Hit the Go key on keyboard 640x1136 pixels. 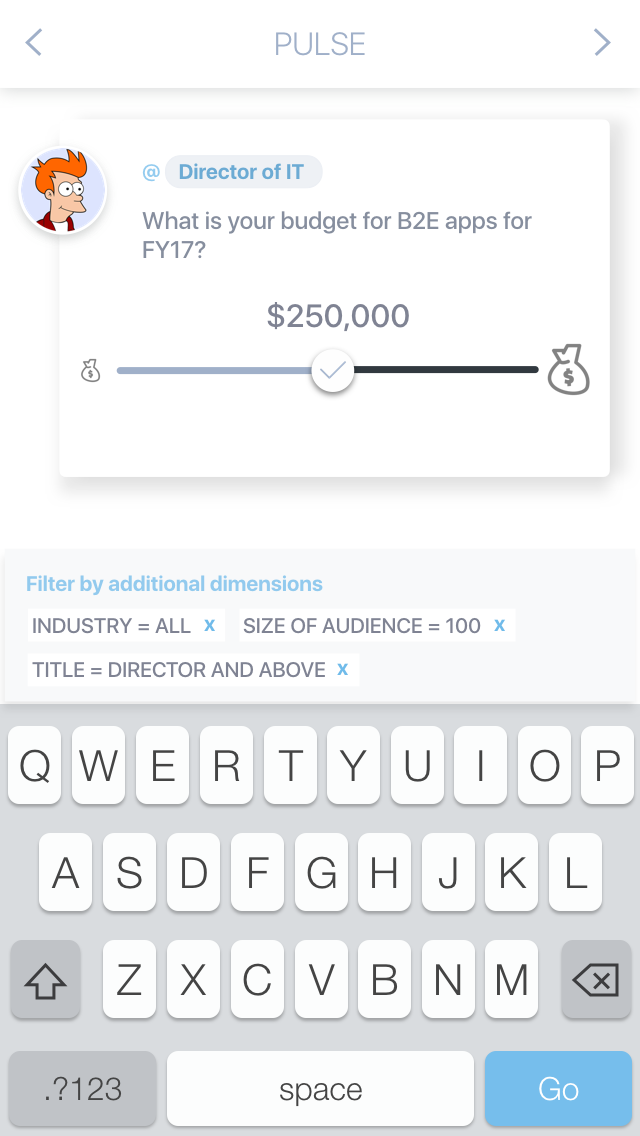coord(558,1088)
